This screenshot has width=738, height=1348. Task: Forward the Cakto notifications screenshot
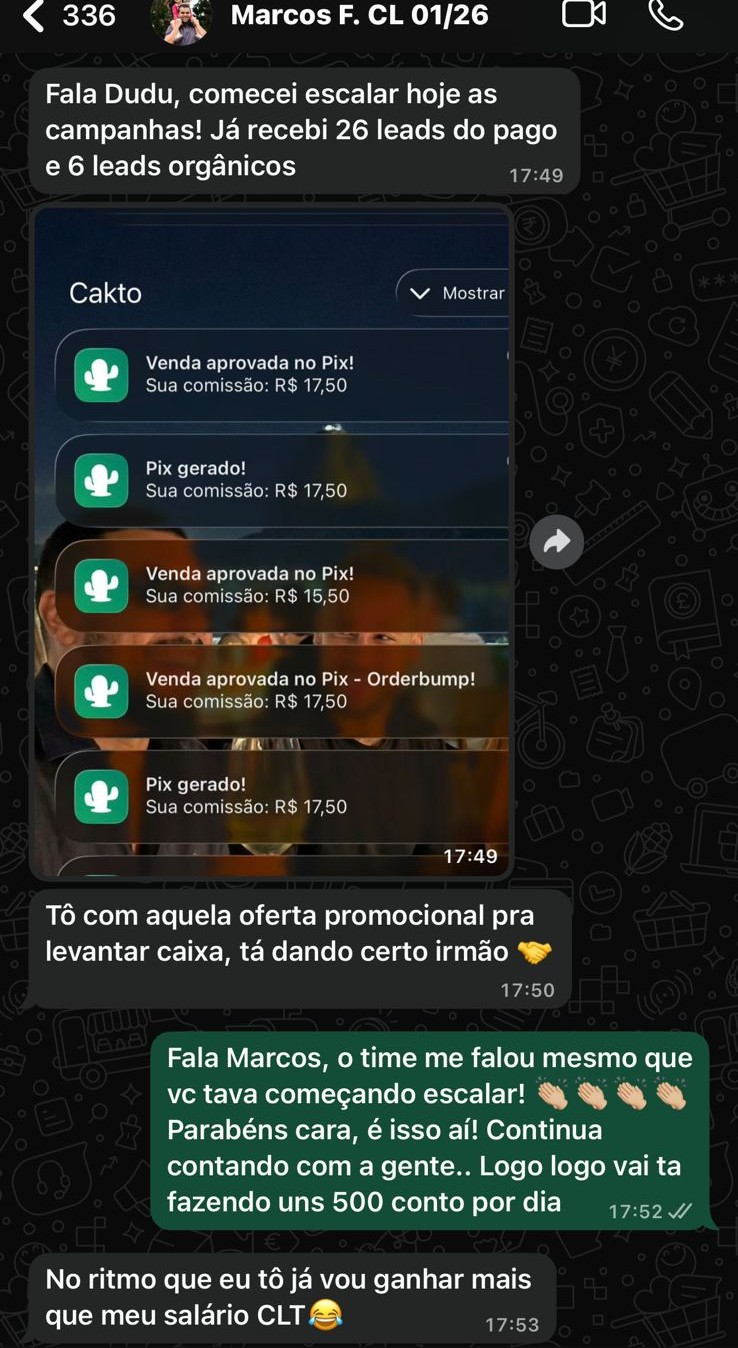556,541
